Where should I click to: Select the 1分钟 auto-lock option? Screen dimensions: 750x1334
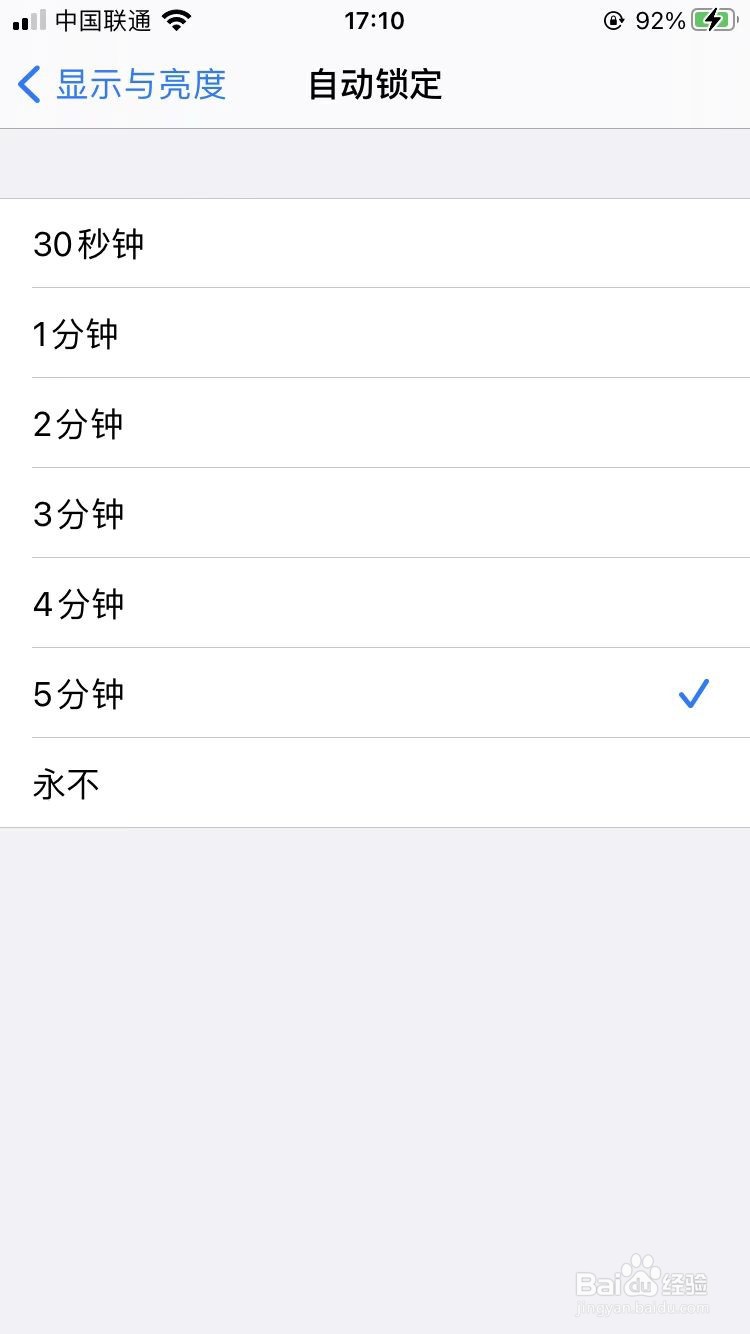pos(375,333)
